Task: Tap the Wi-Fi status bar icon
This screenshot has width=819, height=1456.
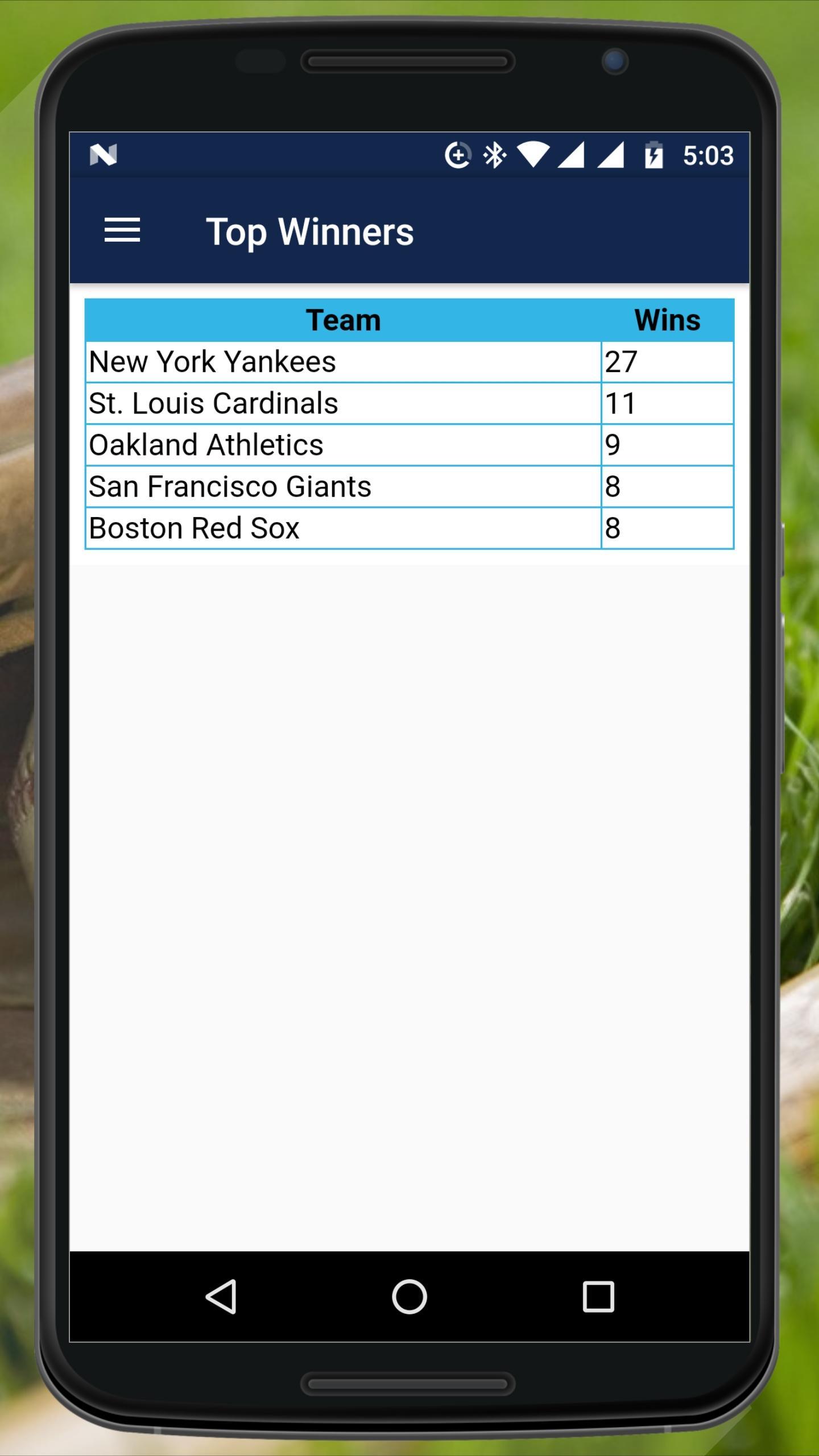Action: (x=535, y=155)
